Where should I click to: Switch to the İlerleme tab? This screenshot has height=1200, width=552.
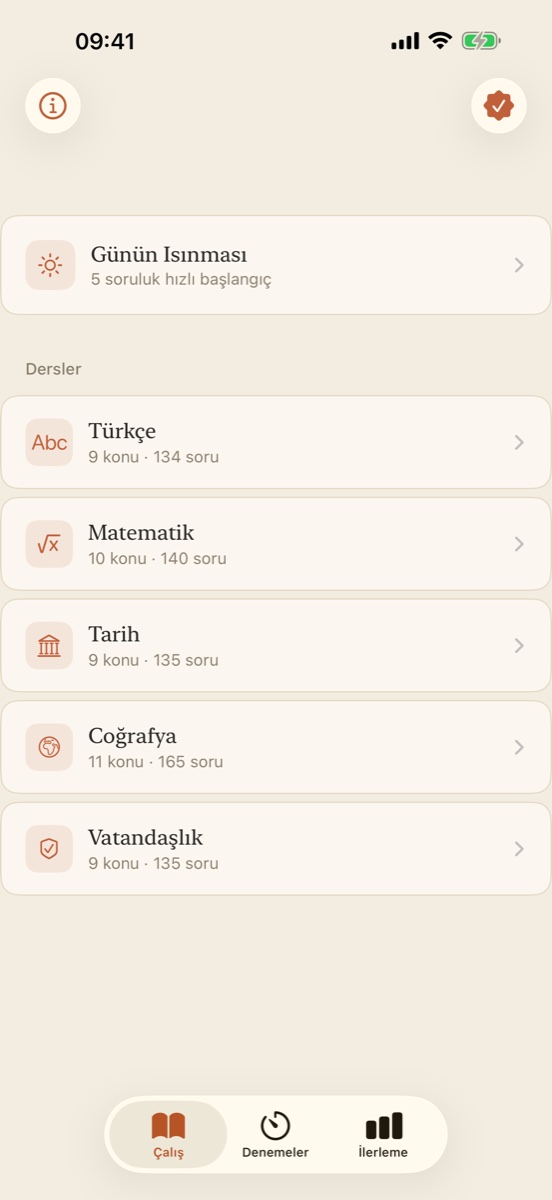(x=383, y=1135)
